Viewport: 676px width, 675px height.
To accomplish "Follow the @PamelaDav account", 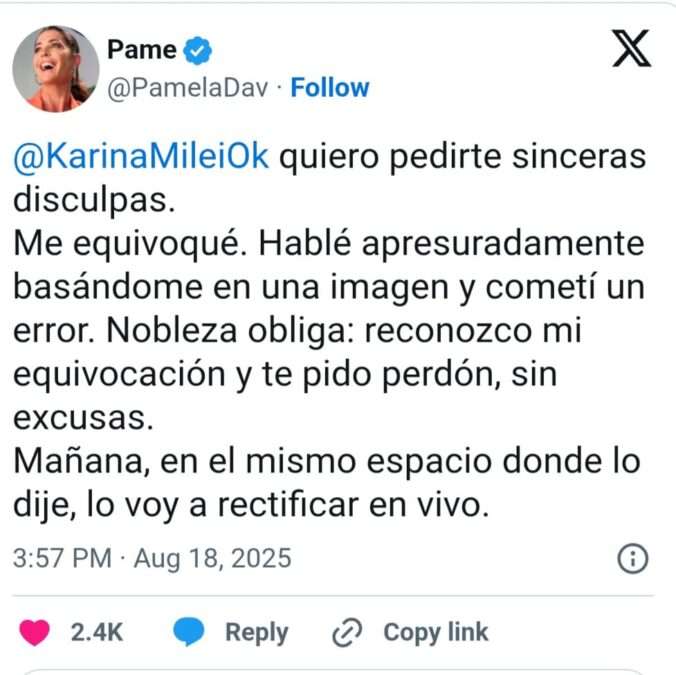I will pyautogui.click(x=329, y=88).
